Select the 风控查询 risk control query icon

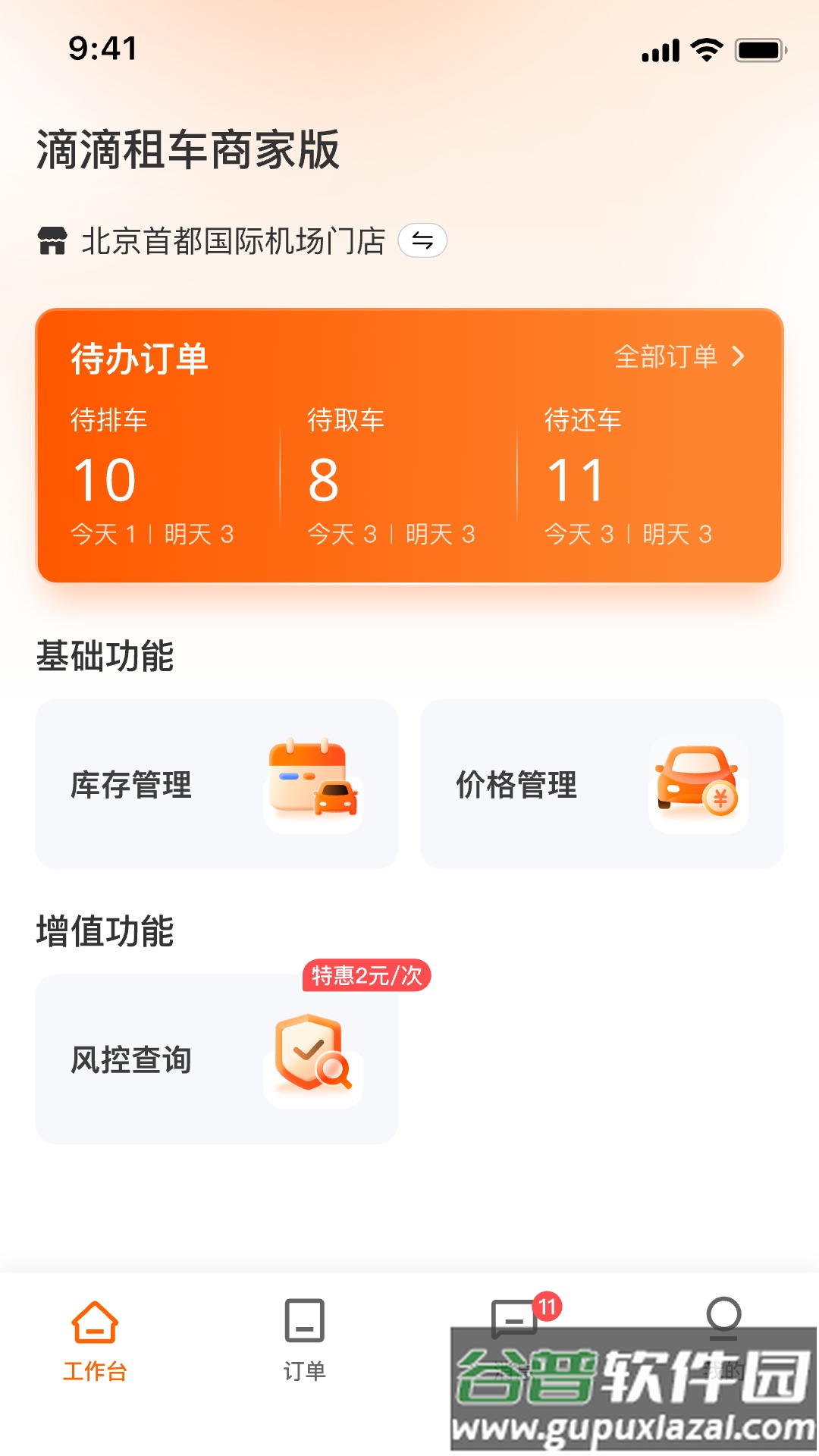[x=314, y=1057]
